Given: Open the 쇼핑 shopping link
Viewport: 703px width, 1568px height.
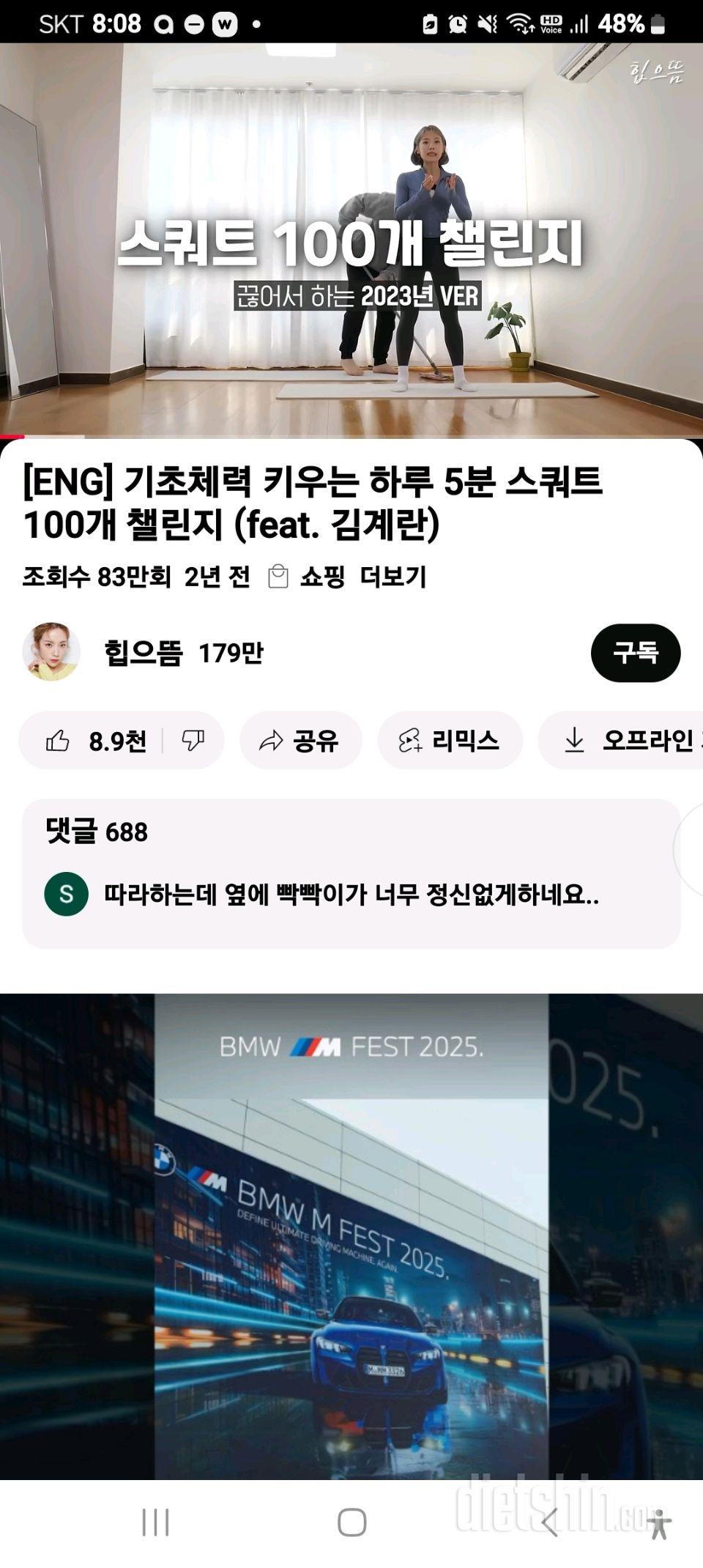Looking at the screenshot, I should [x=307, y=577].
